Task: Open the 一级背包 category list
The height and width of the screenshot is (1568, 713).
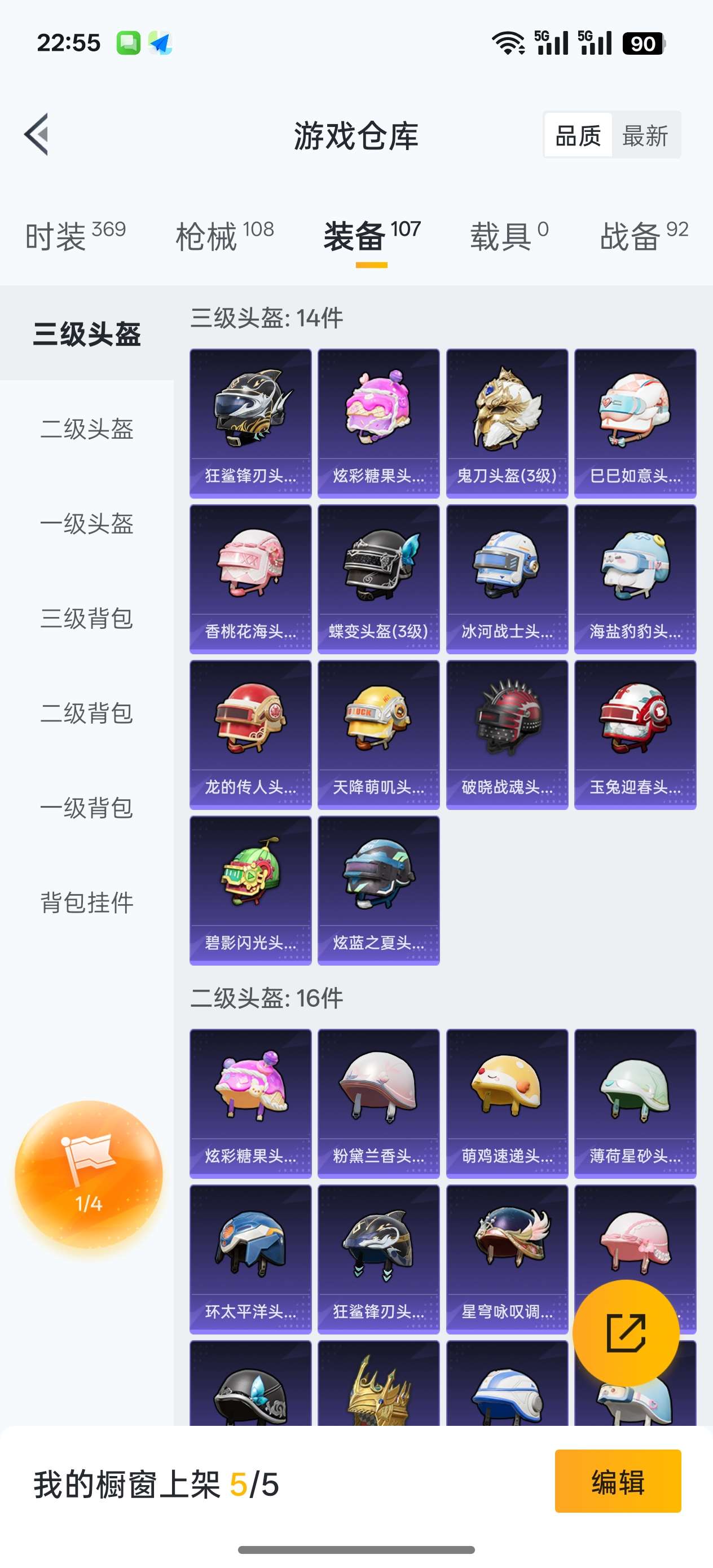Action: coord(86,809)
